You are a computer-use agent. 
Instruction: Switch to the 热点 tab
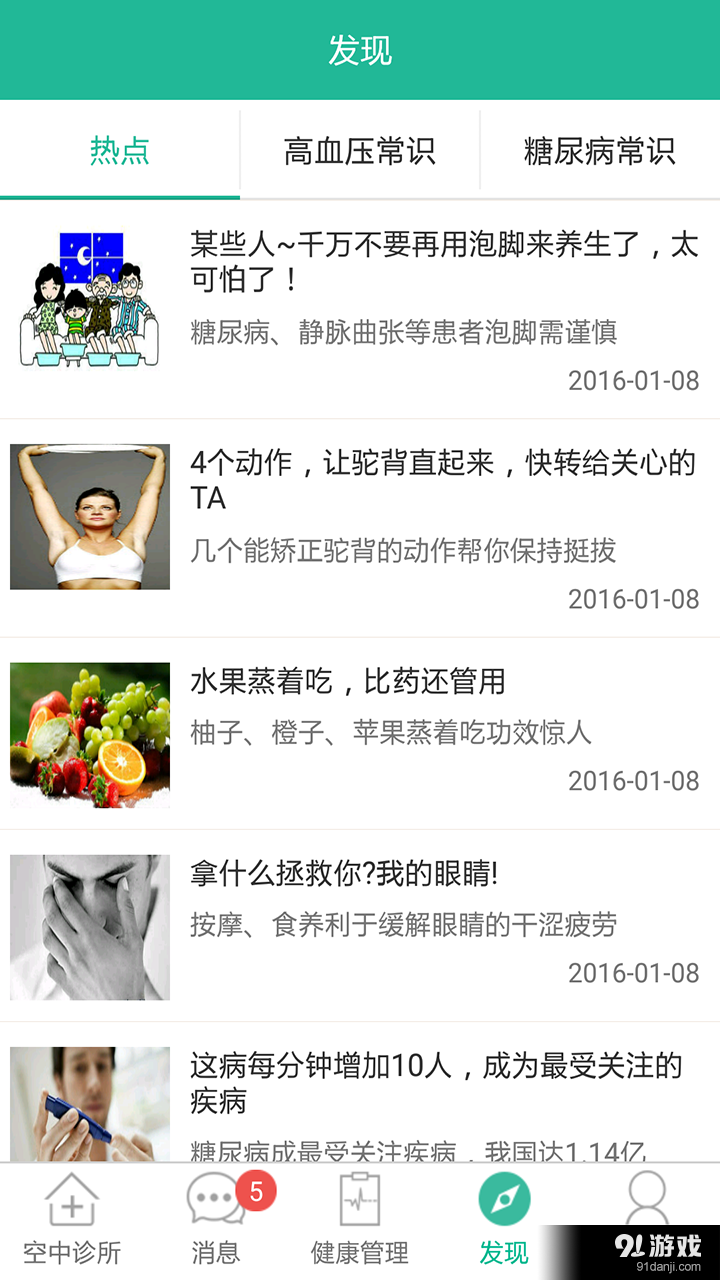119,150
